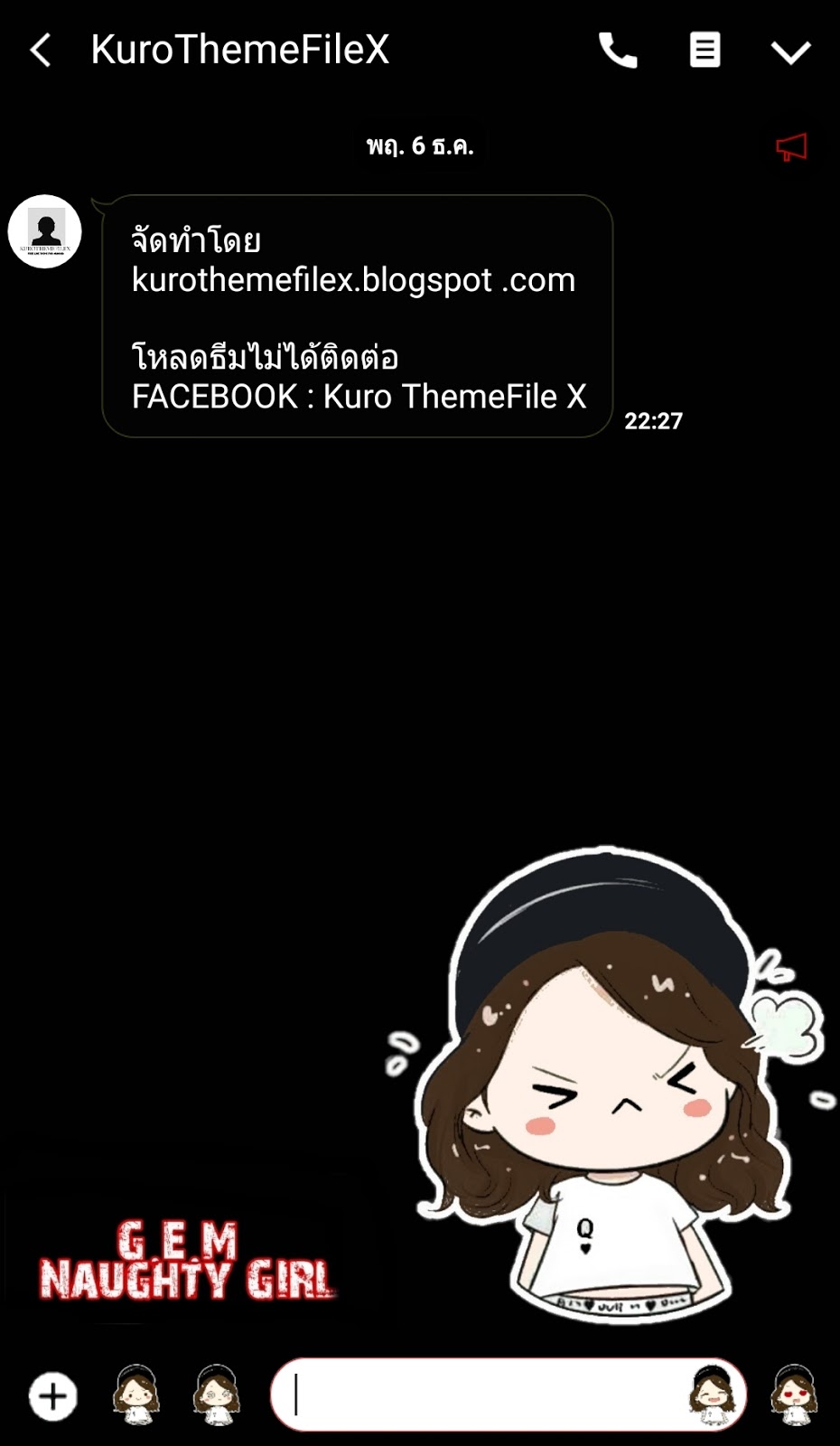The width and height of the screenshot is (840, 1446).
Task: Tap the red-eyed girl icon after message box
Action: click(795, 1394)
